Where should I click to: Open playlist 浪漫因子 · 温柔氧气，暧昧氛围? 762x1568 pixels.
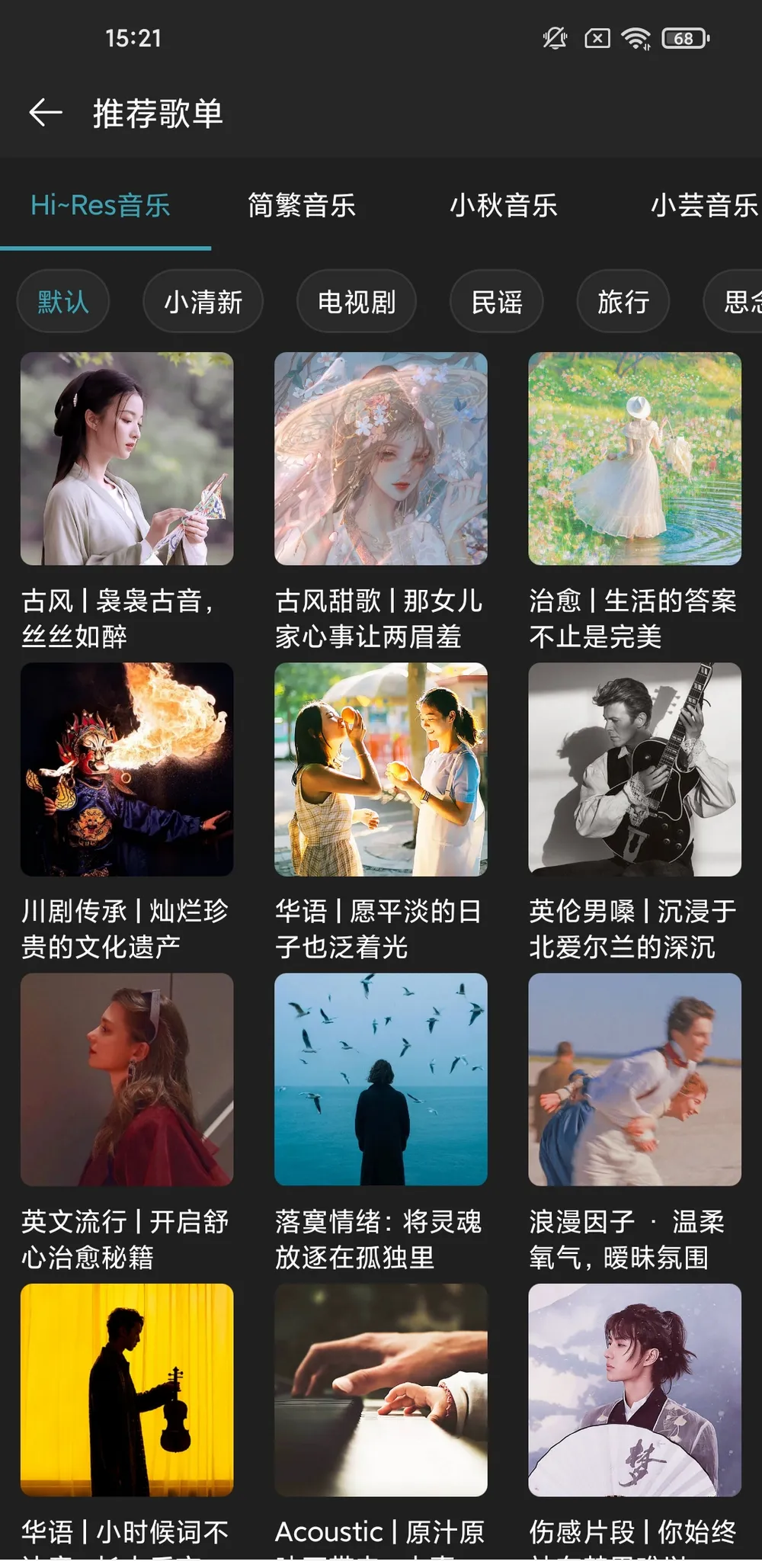[x=635, y=1079]
